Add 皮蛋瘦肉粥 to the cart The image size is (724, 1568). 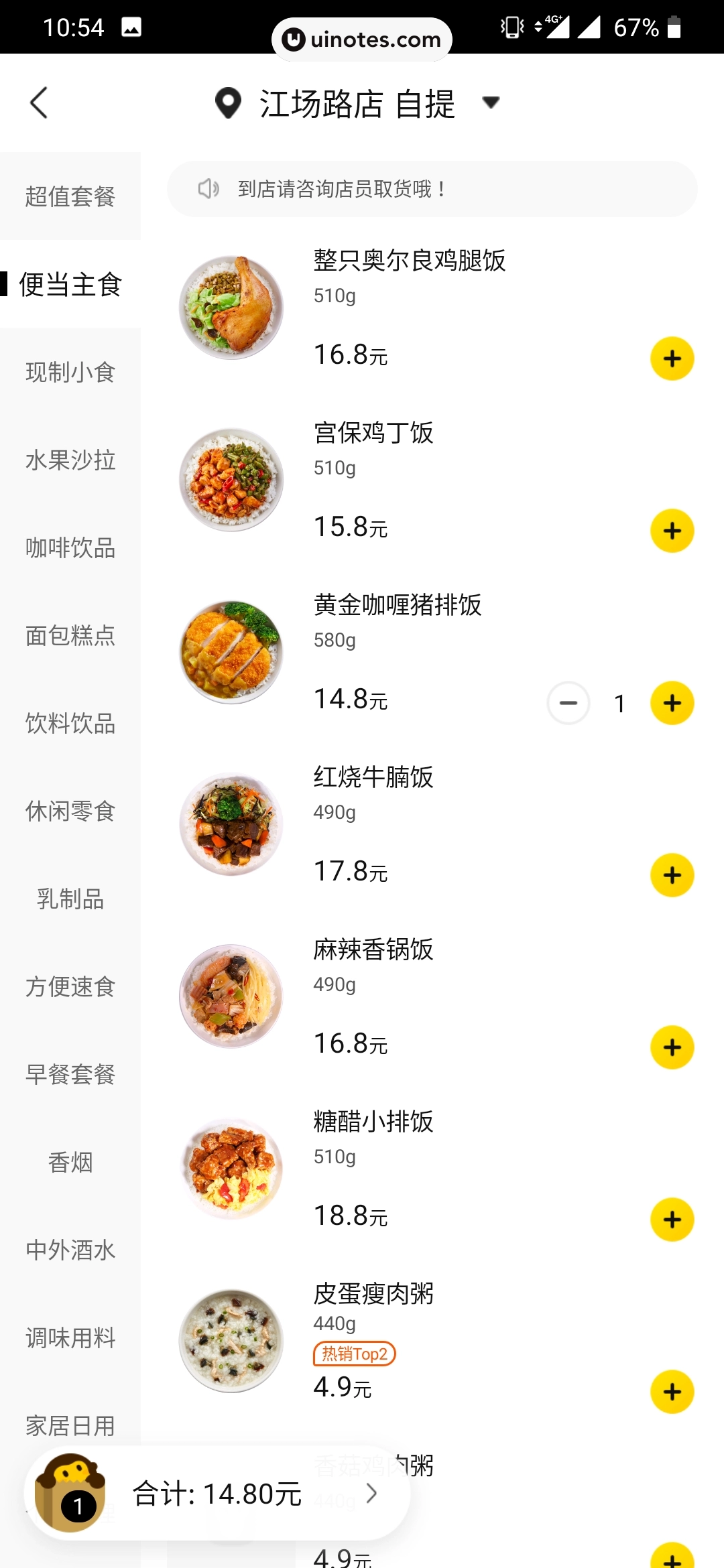[672, 1392]
